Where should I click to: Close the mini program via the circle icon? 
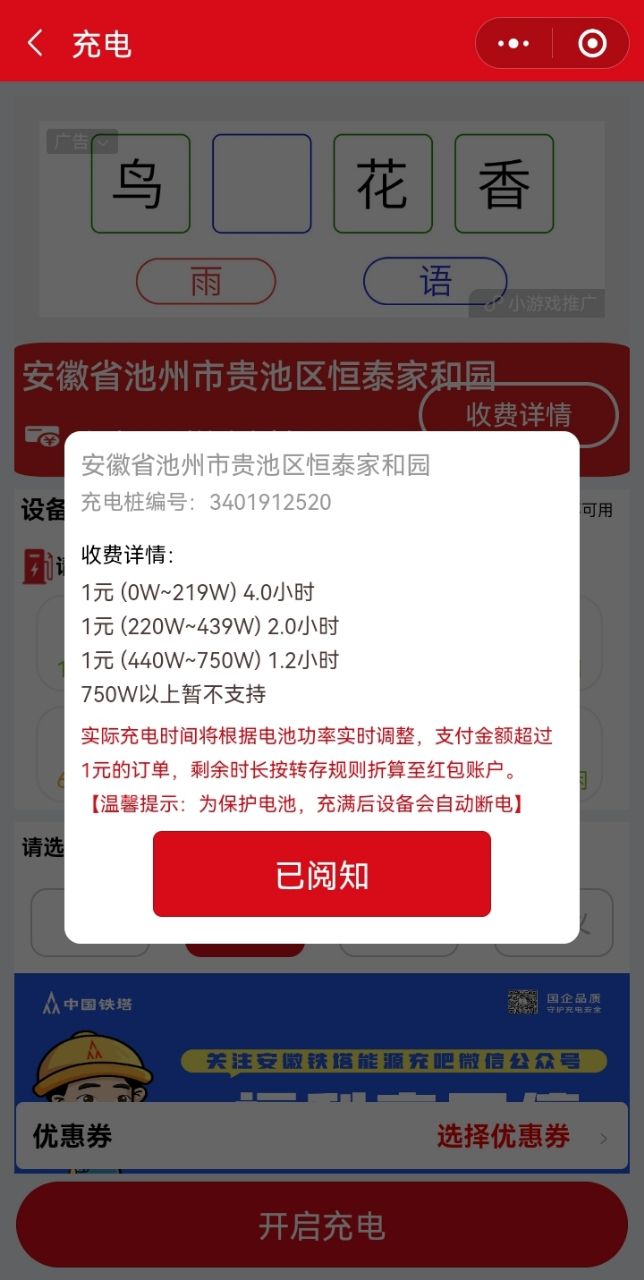(592, 43)
